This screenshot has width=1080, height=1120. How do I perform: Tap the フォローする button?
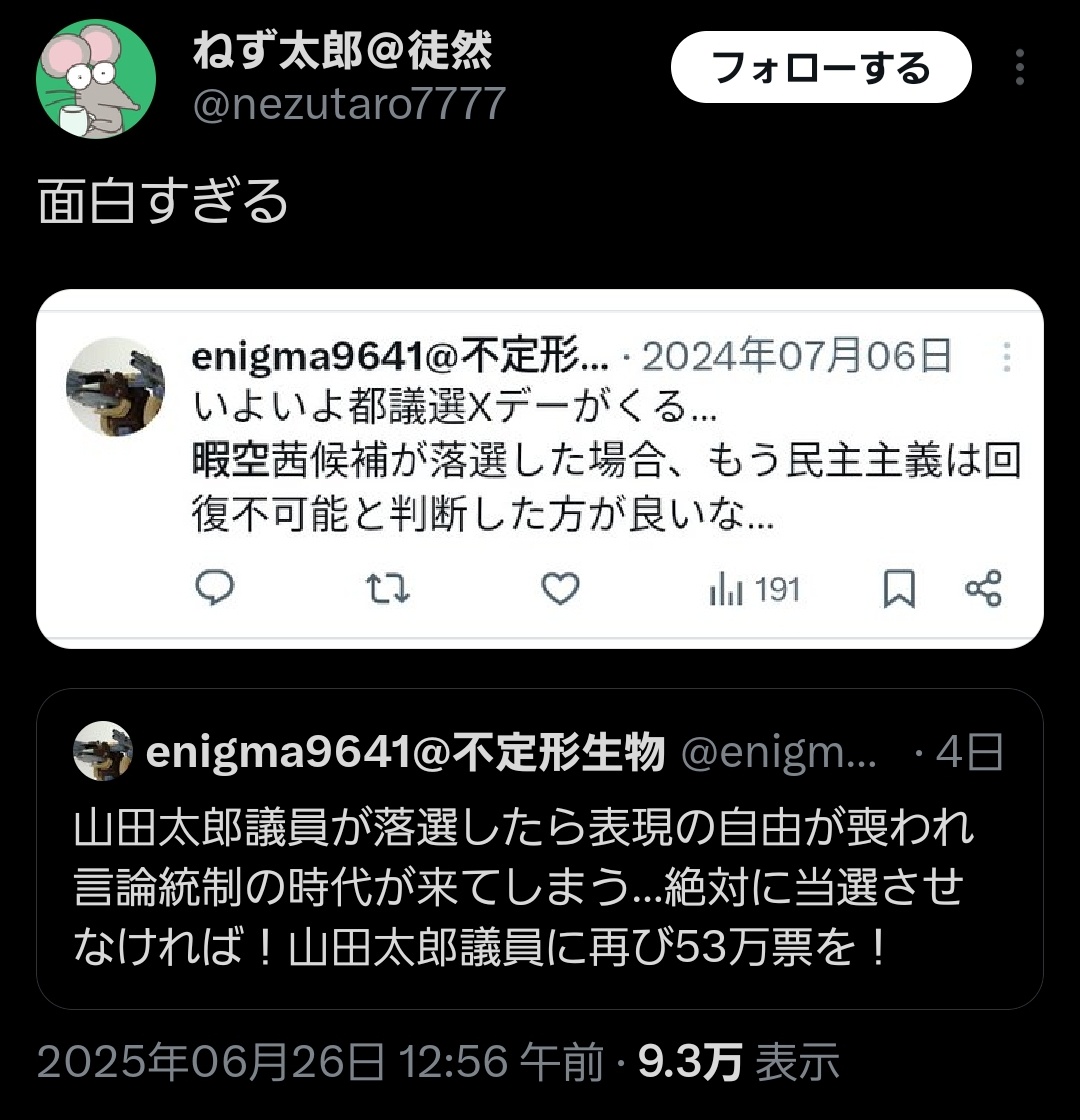tap(820, 68)
